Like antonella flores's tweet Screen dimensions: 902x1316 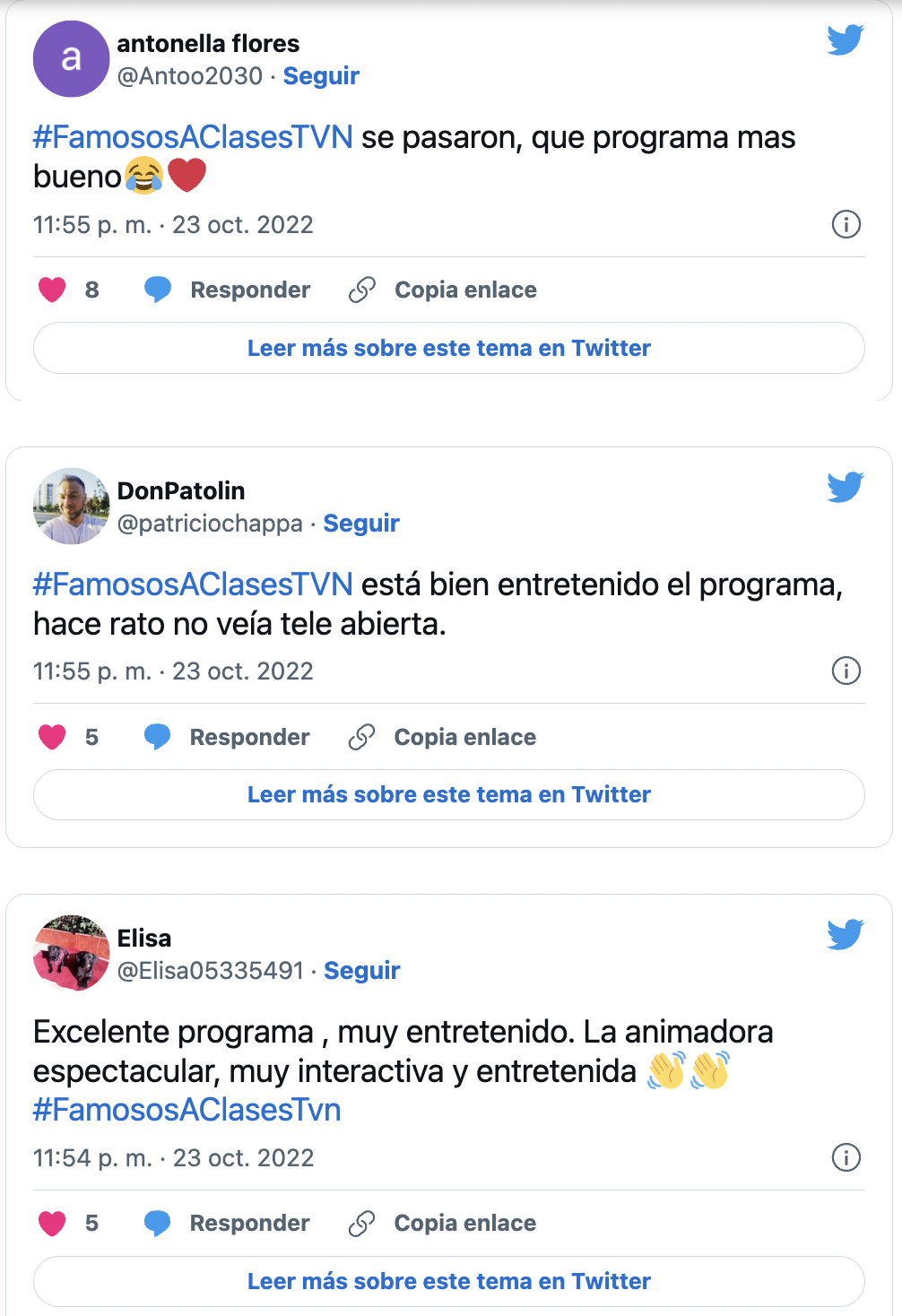pos(52,290)
